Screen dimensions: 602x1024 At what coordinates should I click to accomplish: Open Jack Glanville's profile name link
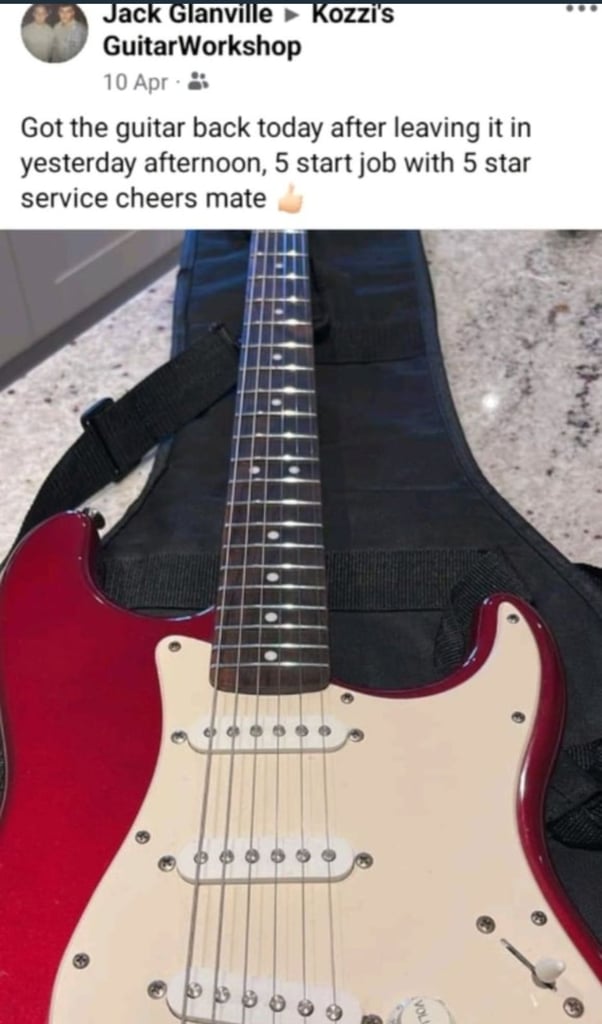[188, 14]
